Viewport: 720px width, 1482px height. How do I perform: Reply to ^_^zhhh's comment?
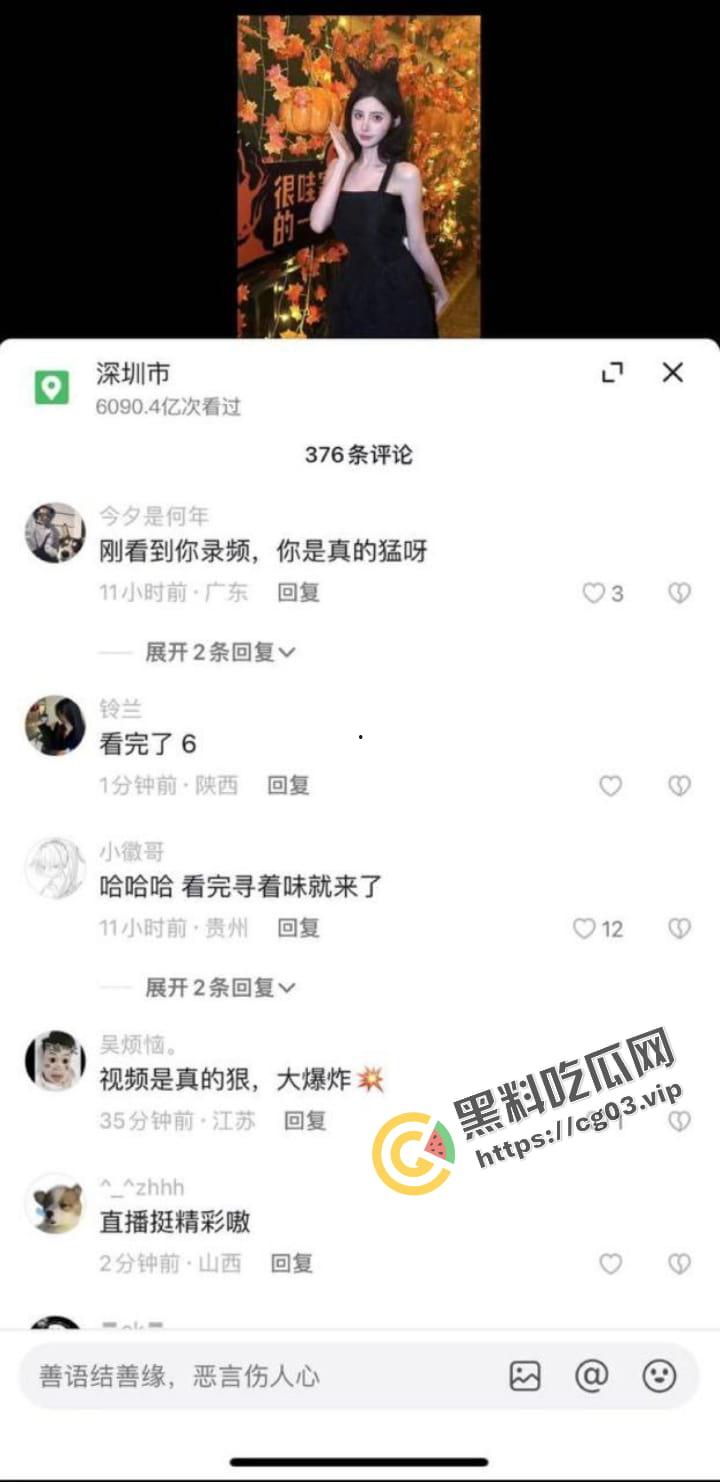pos(292,1263)
